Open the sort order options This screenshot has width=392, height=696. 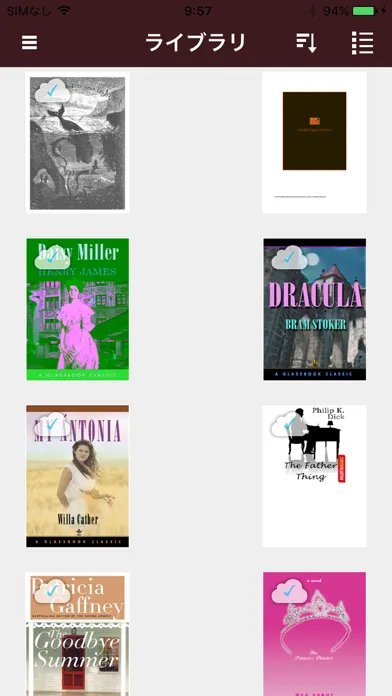click(306, 43)
